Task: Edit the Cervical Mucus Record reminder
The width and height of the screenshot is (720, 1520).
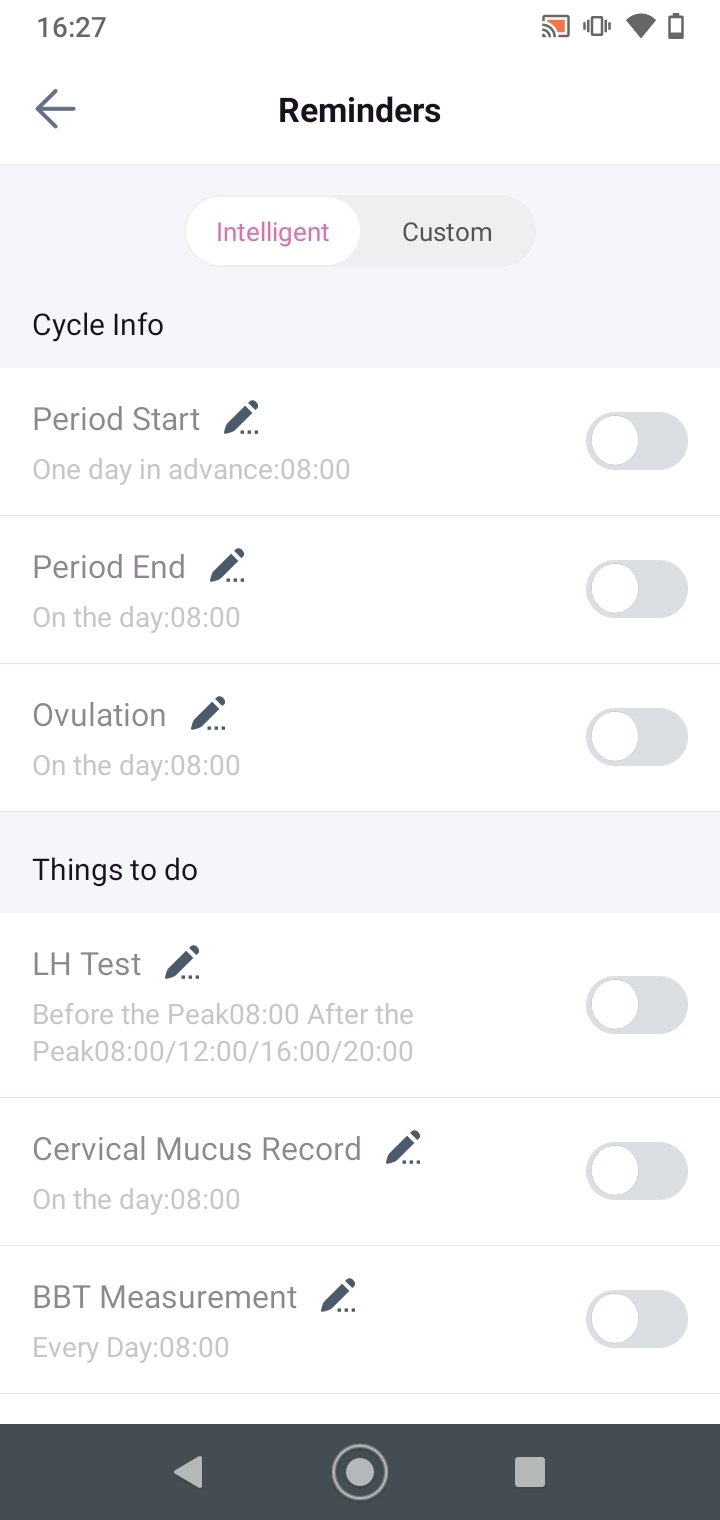Action: point(403,1148)
